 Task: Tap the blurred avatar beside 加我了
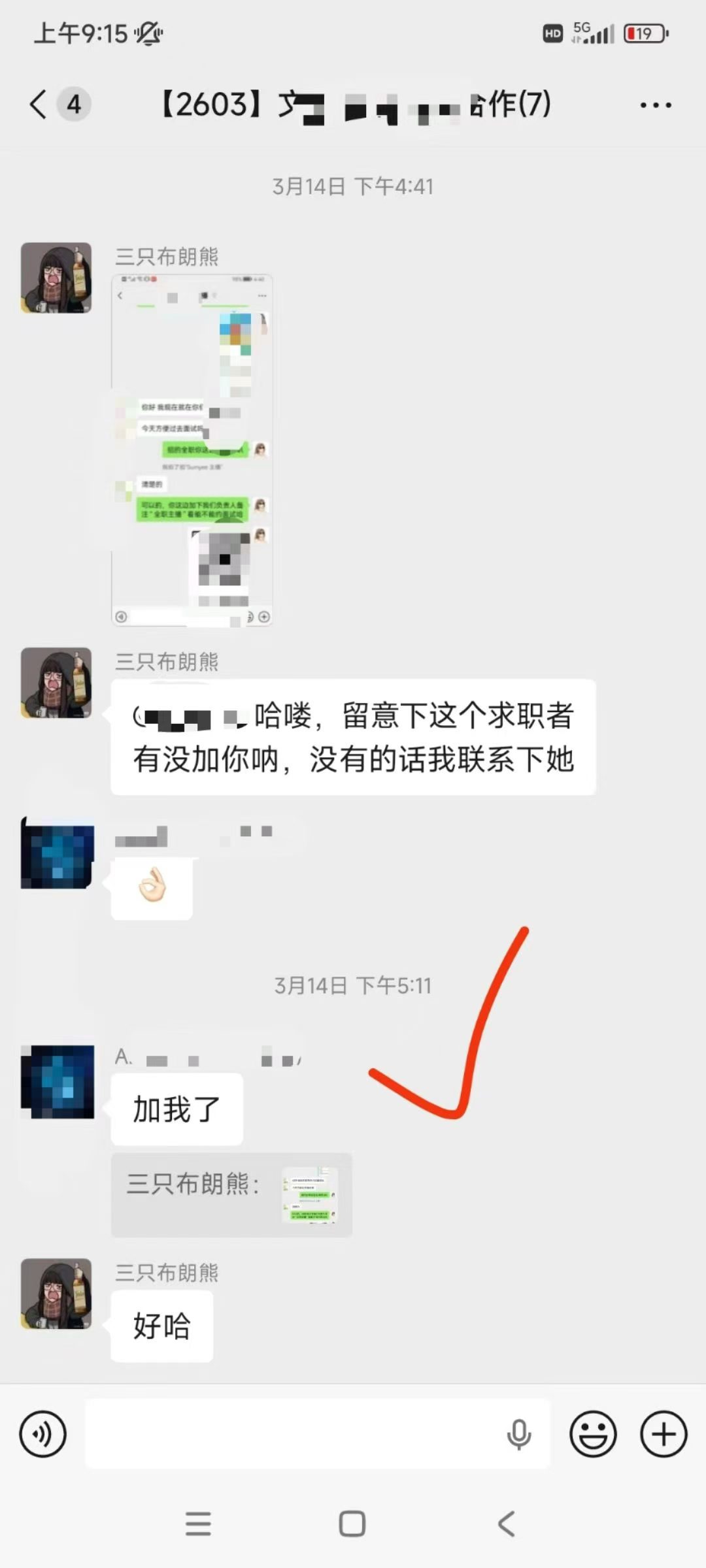pyautogui.click(x=58, y=1081)
